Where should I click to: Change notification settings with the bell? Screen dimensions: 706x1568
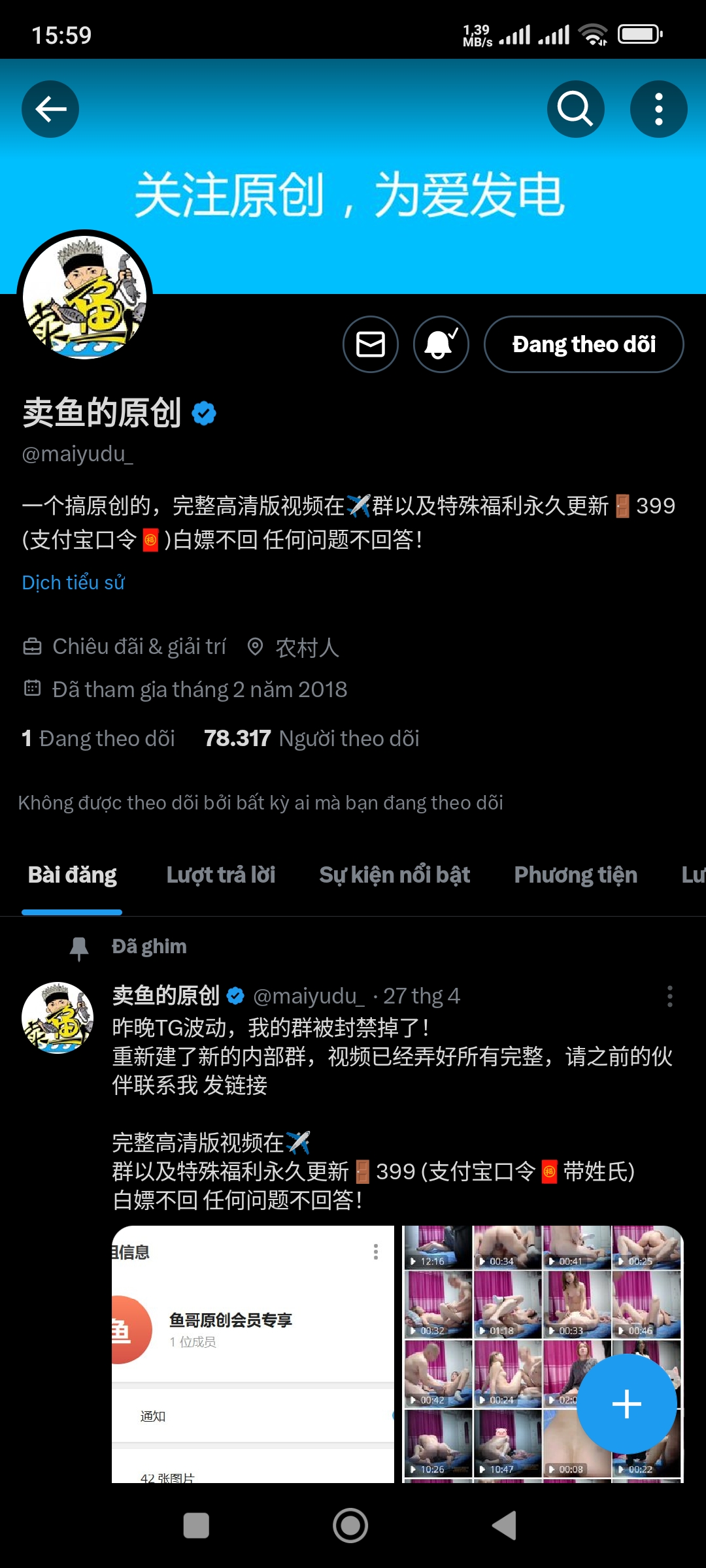tap(441, 344)
